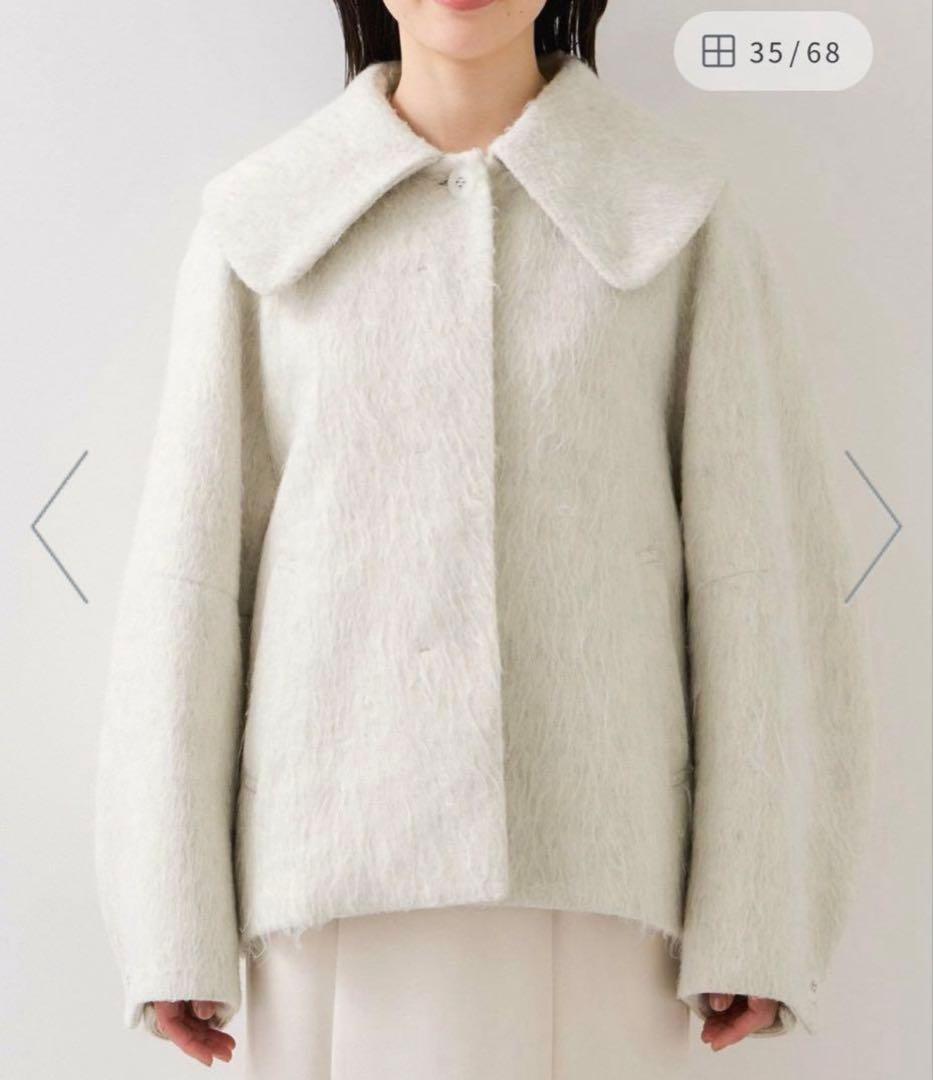The image size is (934, 1080).
Task: Advance to the next product photo
Action: 872,527
